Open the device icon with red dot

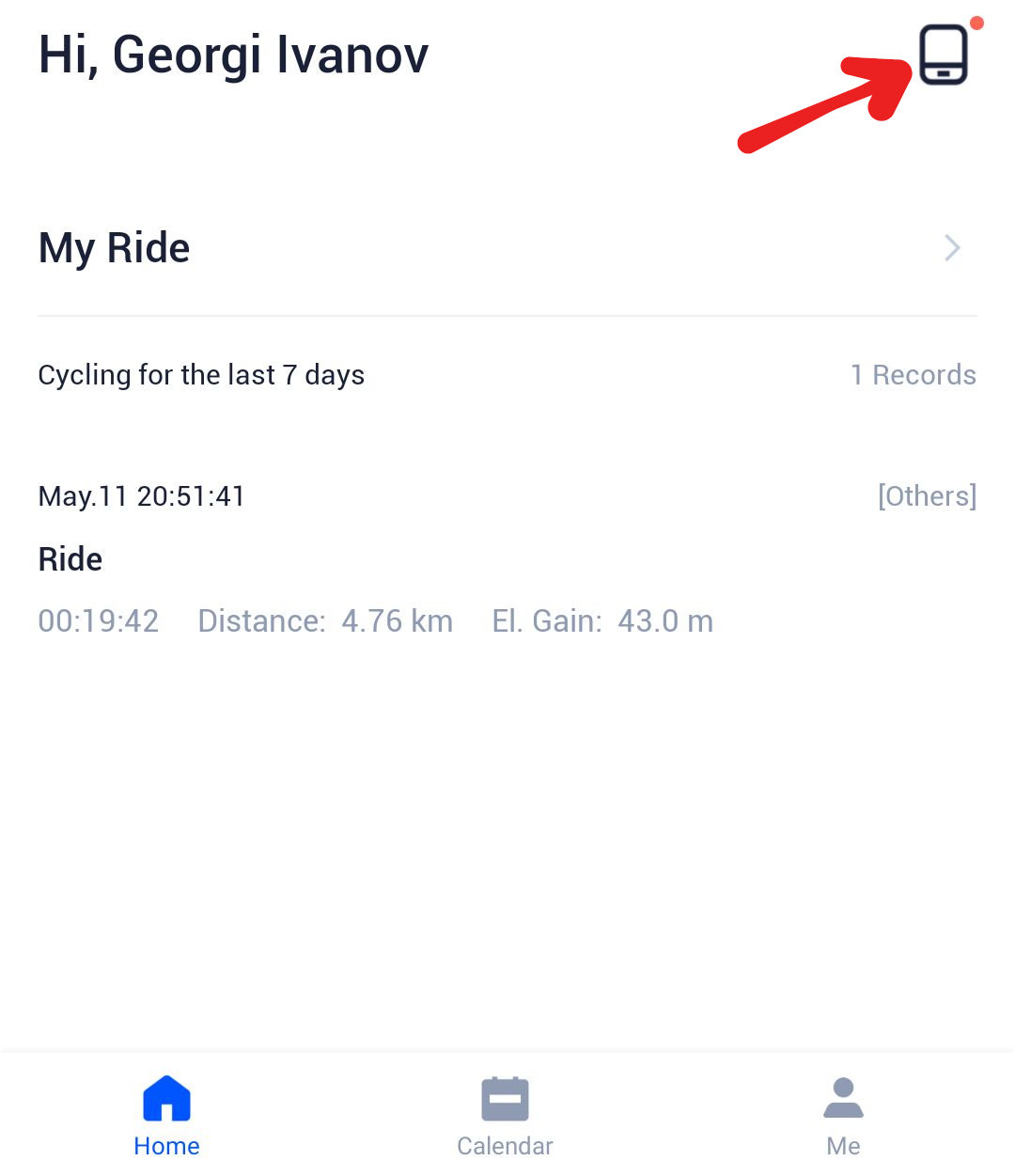(x=943, y=55)
